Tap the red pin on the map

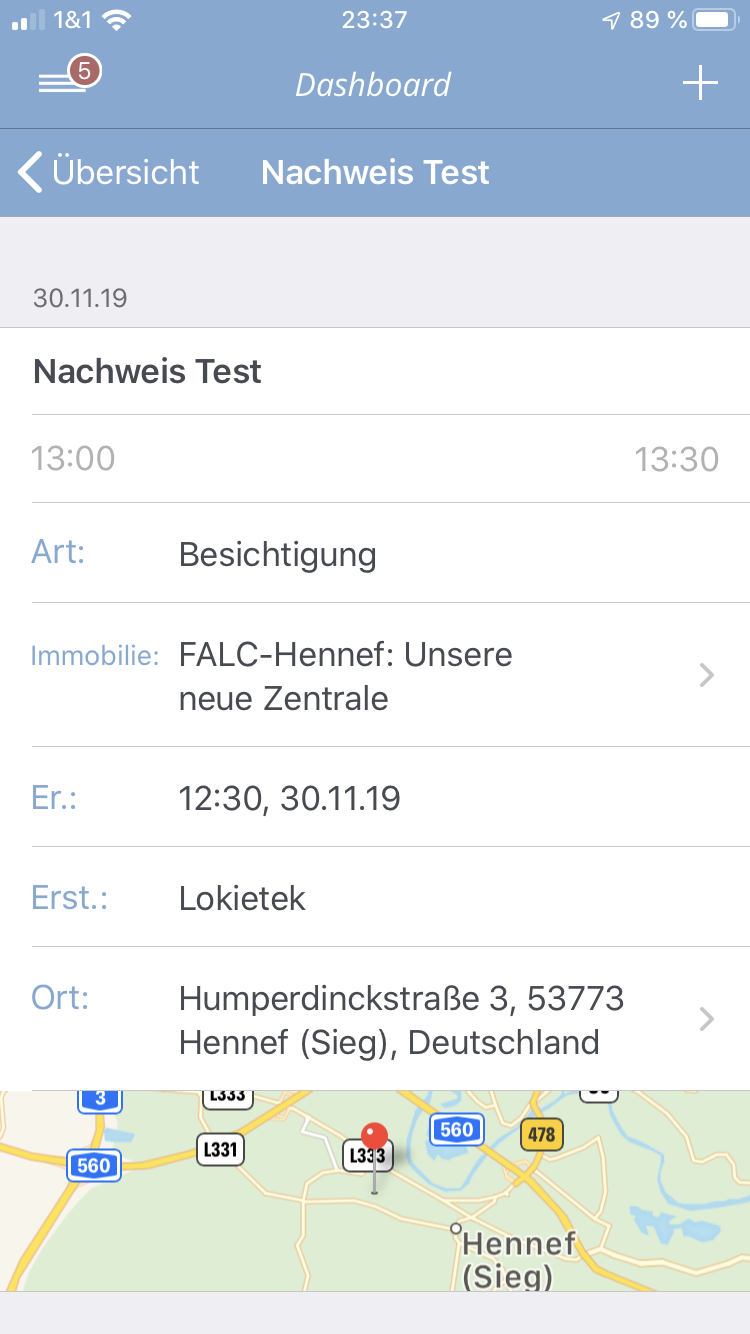click(375, 1140)
